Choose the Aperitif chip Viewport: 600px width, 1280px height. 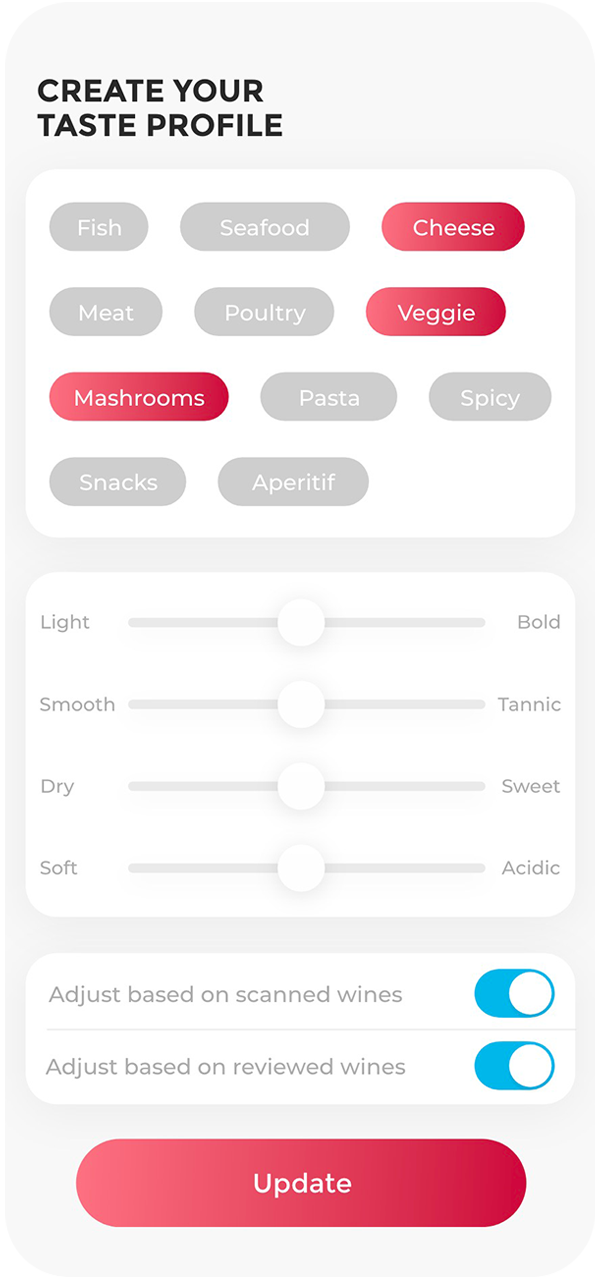[x=293, y=482]
